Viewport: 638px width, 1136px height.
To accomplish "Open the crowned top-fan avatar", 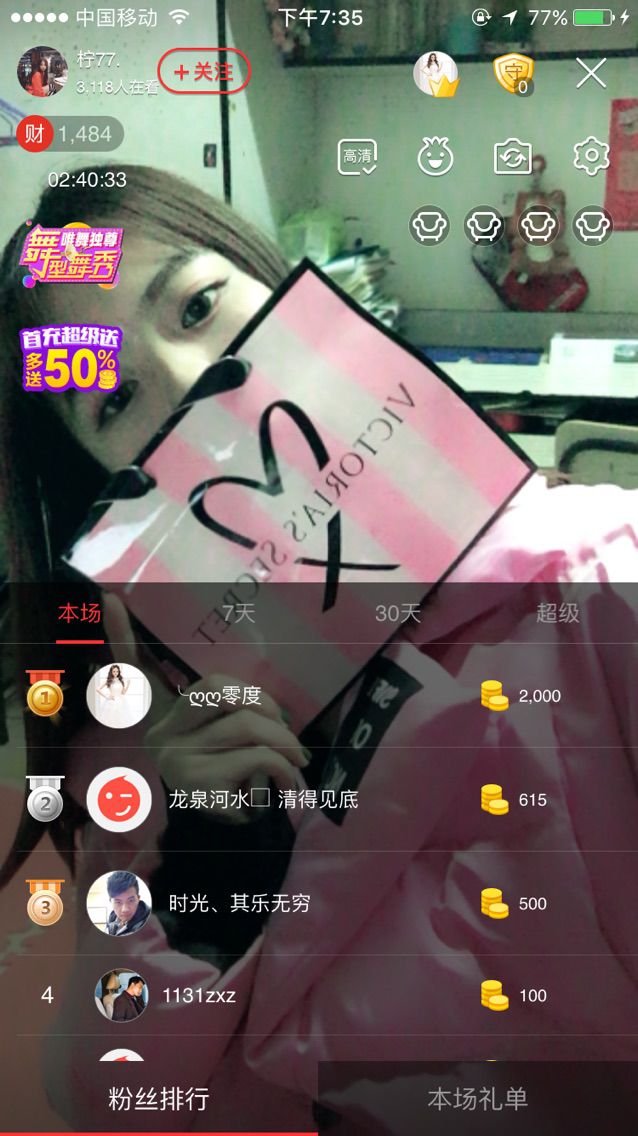I will coord(436,73).
